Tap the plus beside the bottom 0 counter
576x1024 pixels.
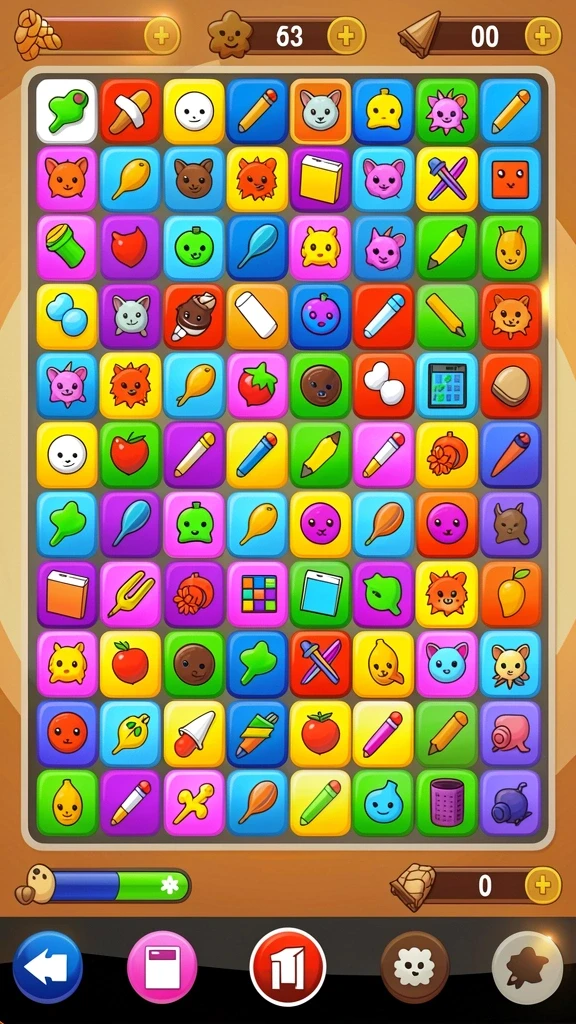click(543, 886)
